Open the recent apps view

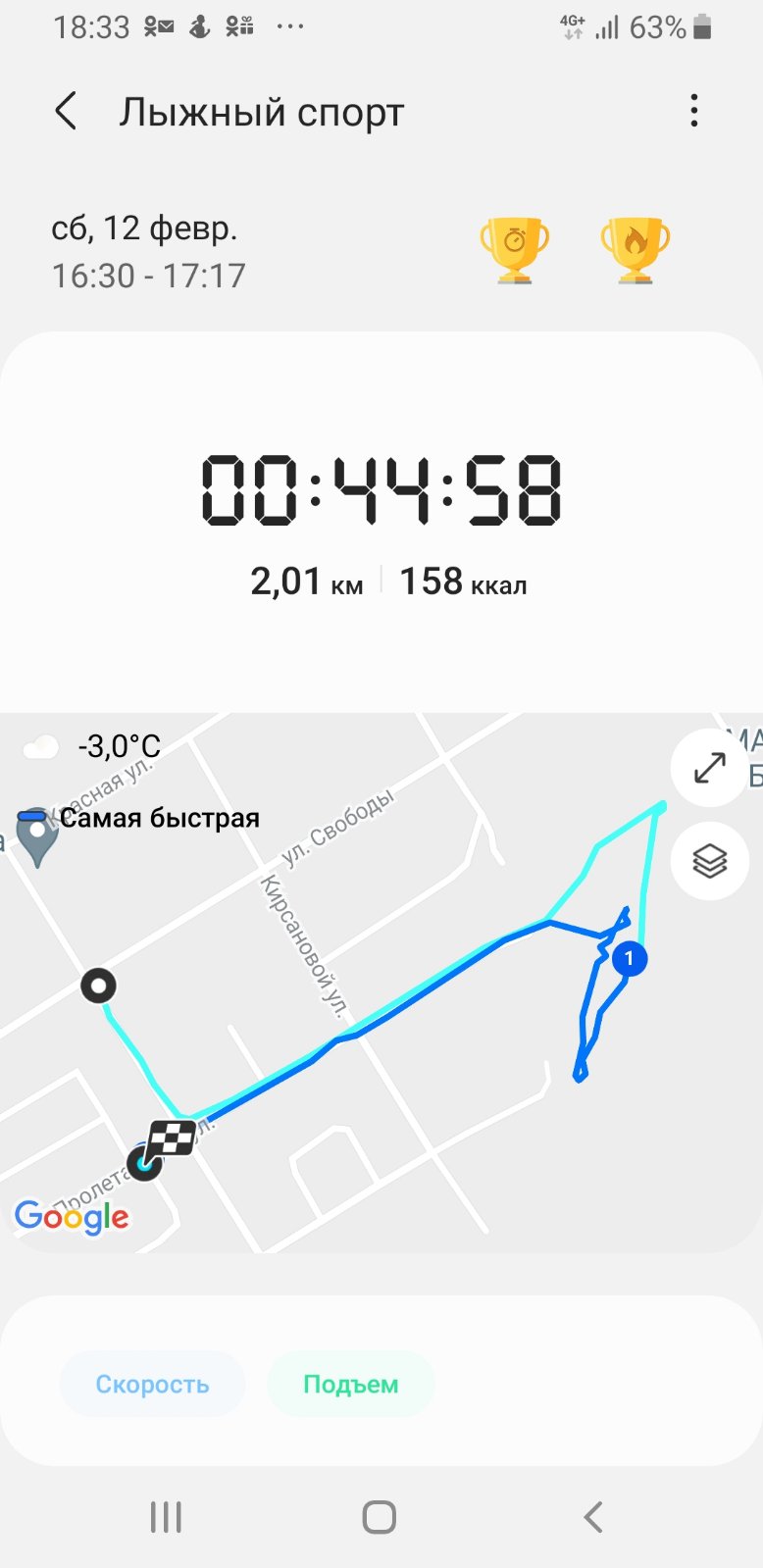(166, 1517)
